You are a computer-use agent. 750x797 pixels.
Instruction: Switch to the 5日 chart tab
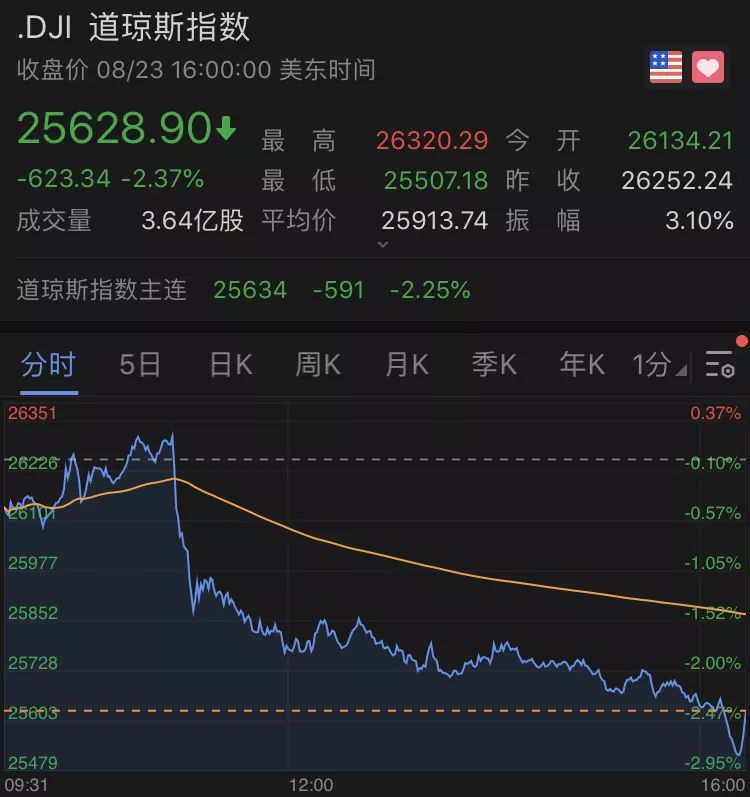click(139, 365)
